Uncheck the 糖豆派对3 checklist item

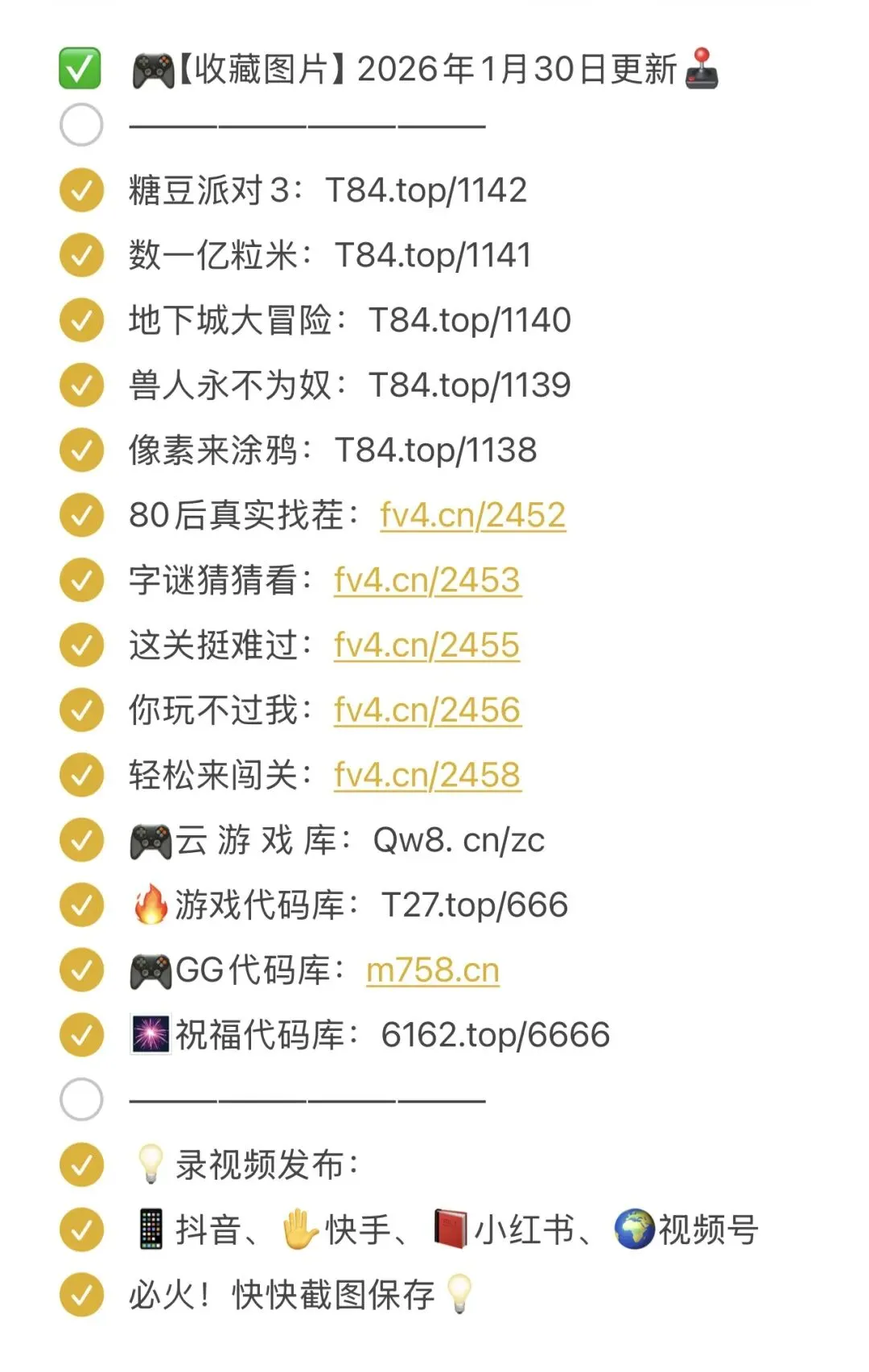click(x=81, y=191)
